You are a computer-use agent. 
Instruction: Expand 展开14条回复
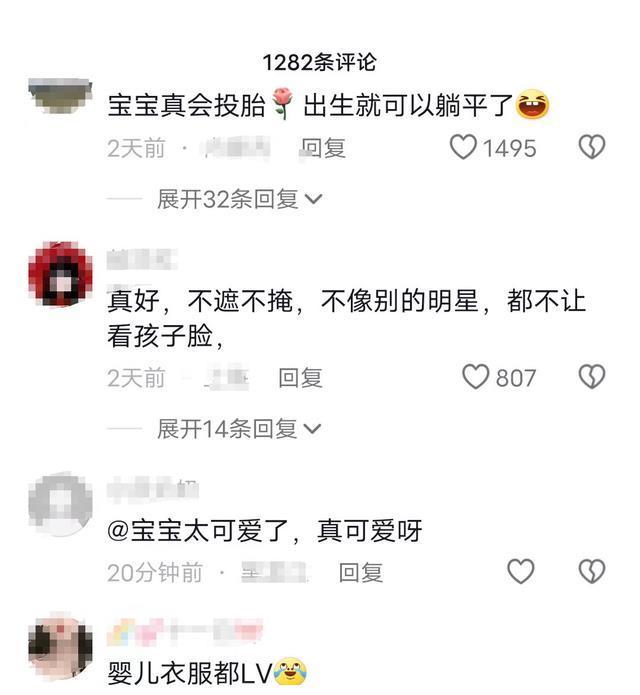(x=240, y=429)
